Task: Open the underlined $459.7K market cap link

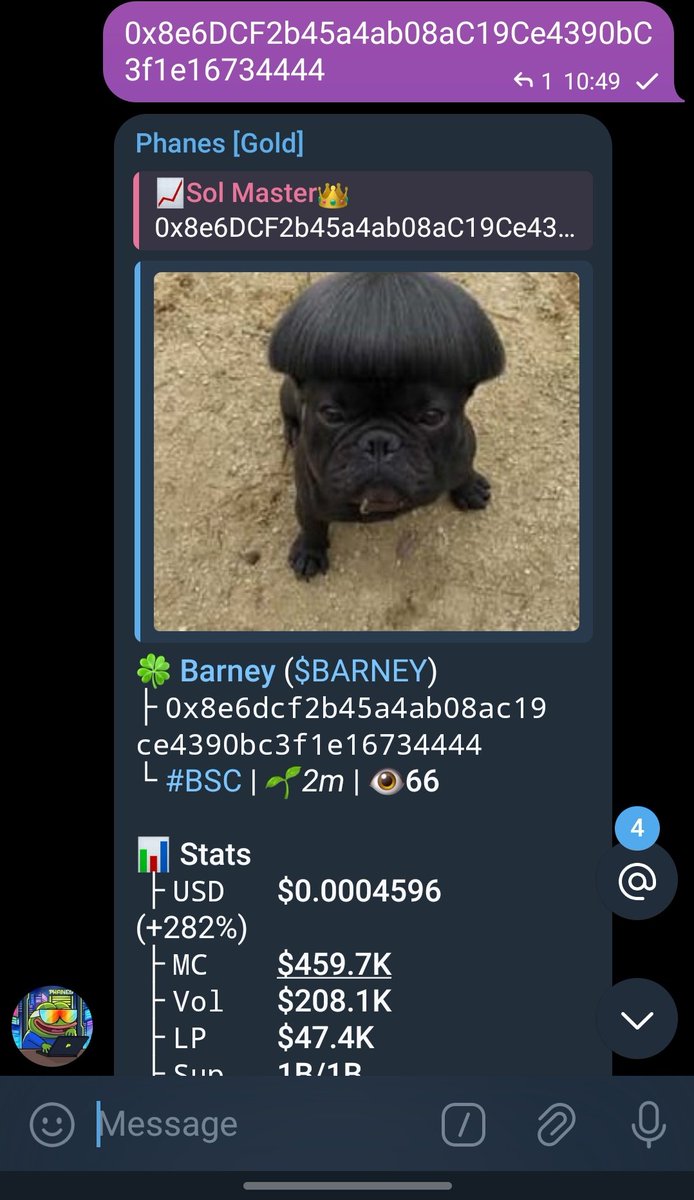Action: point(334,965)
